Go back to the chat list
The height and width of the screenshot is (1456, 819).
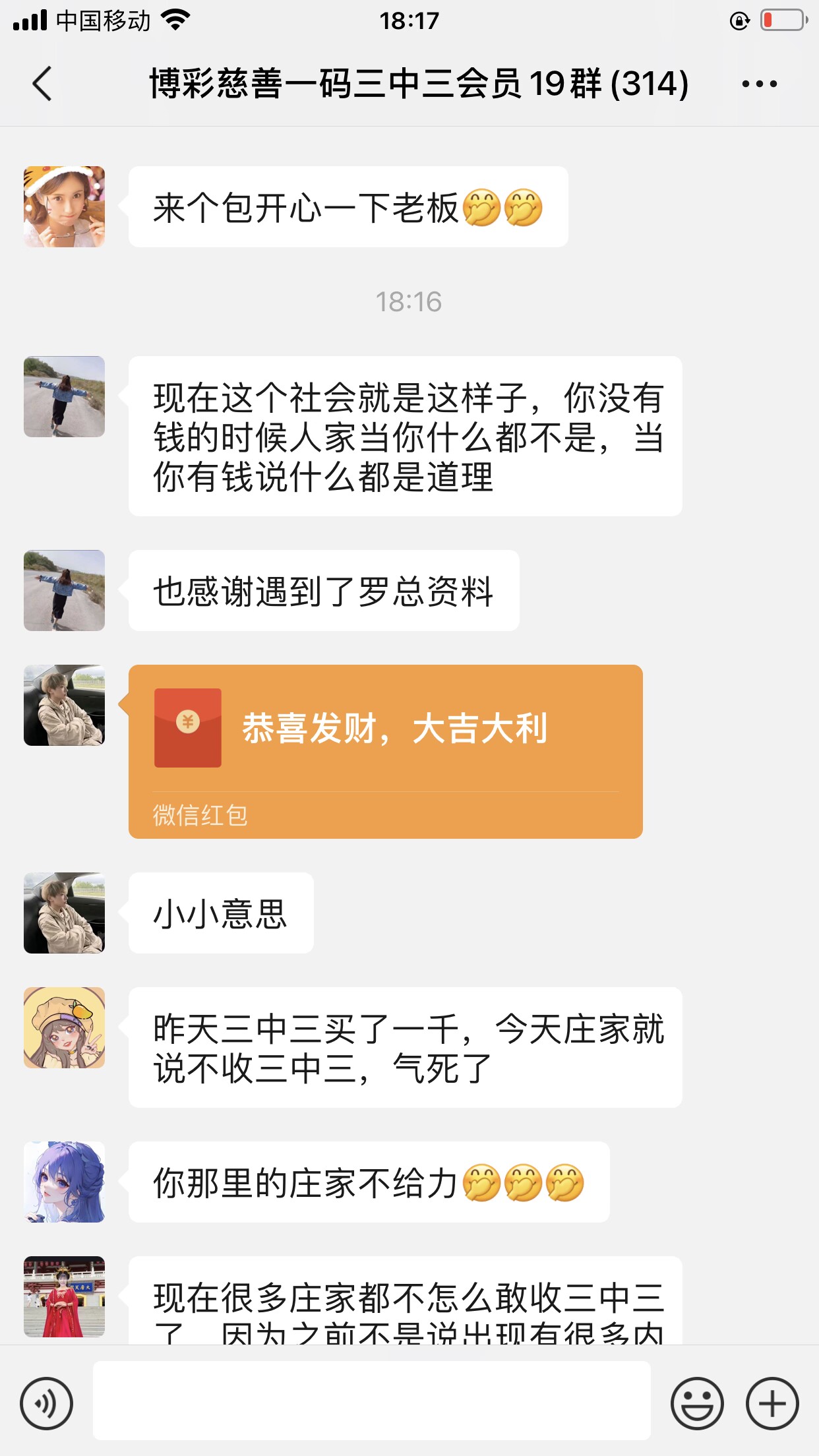click(42, 84)
